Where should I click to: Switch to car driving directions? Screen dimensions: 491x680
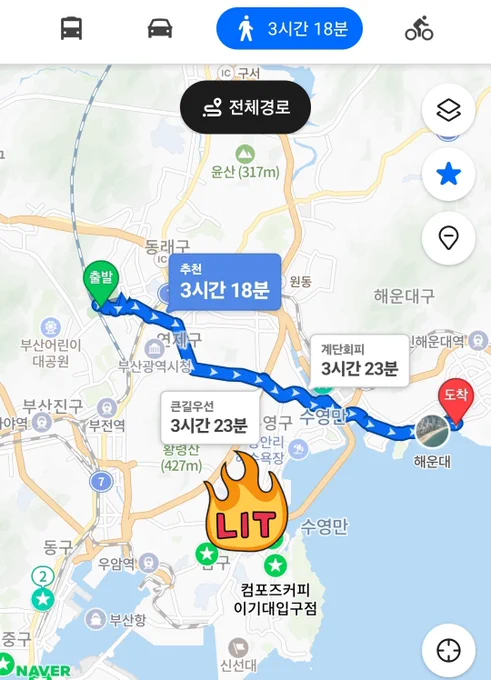coord(160,29)
